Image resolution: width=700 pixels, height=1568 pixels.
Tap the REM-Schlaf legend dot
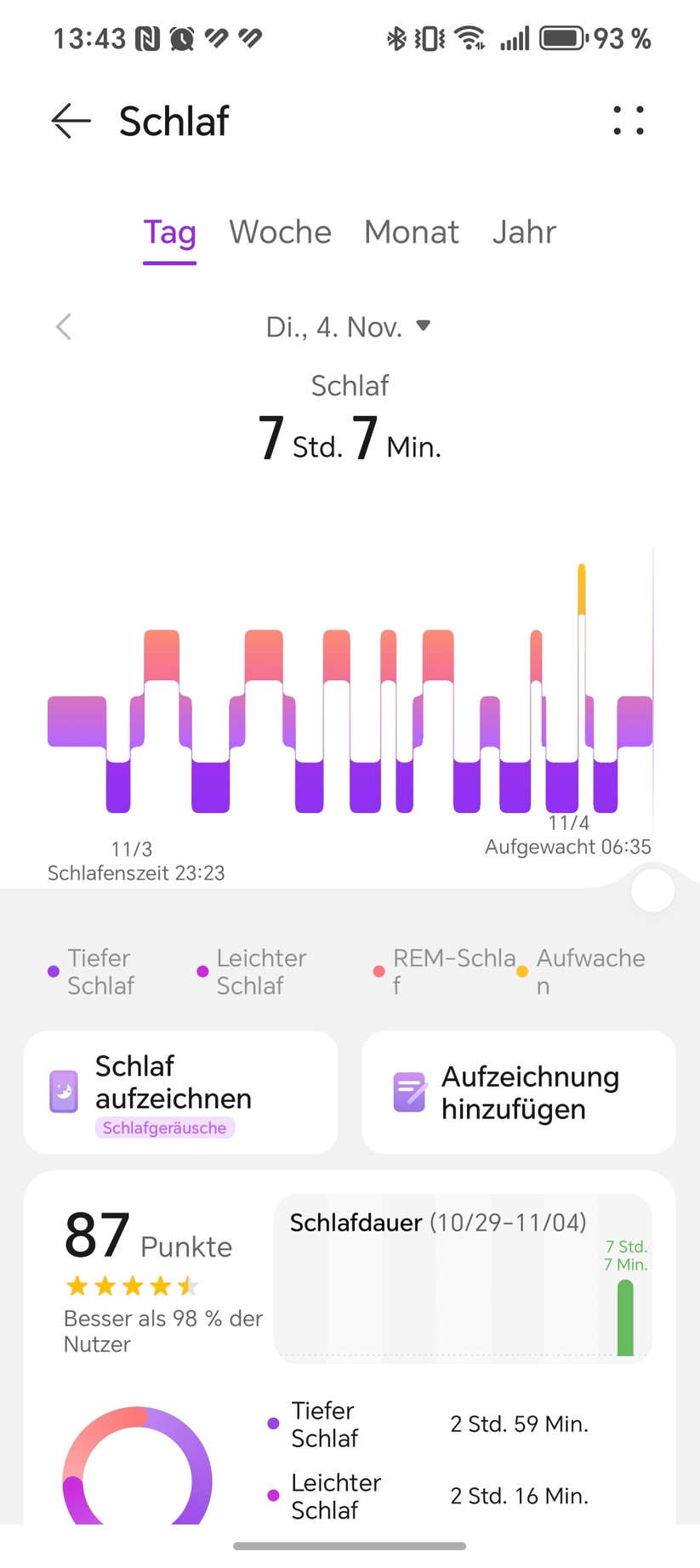[x=379, y=970]
